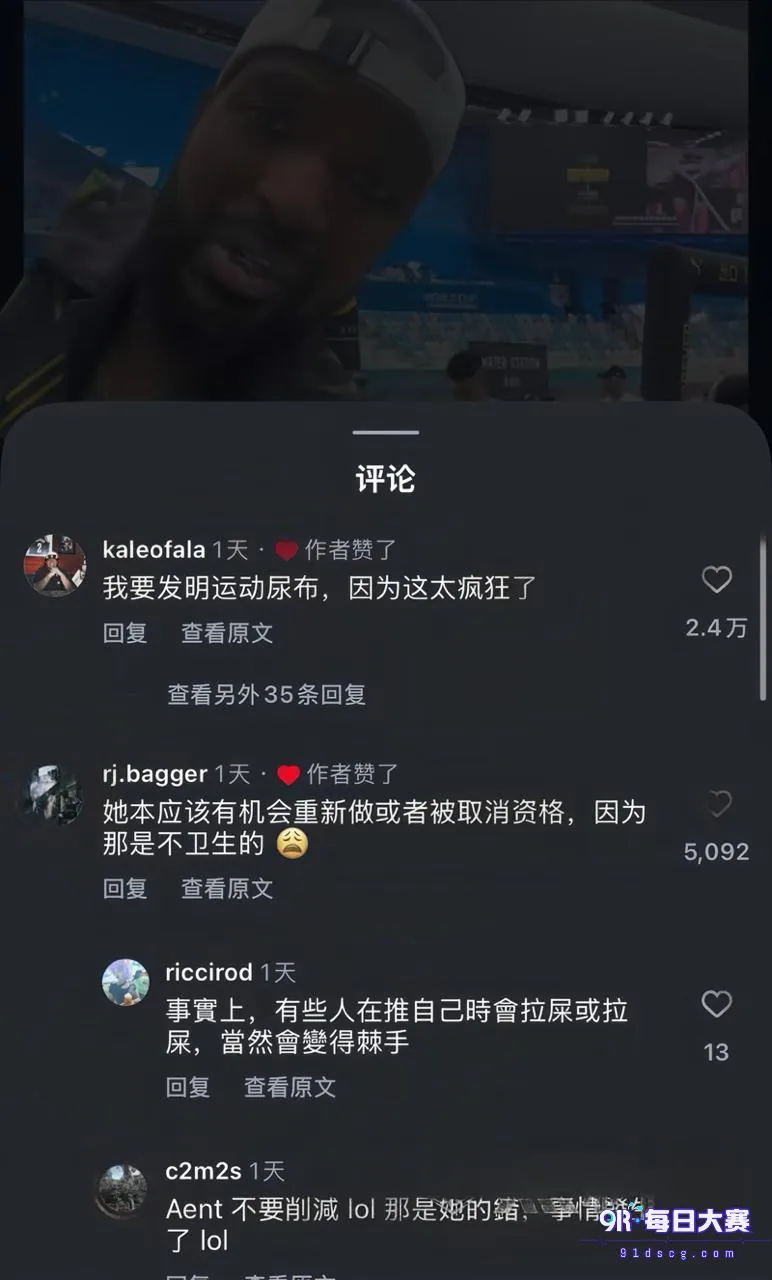Open rj.bagger's profile avatar
Screen dimensions: 772x1280
[51, 795]
